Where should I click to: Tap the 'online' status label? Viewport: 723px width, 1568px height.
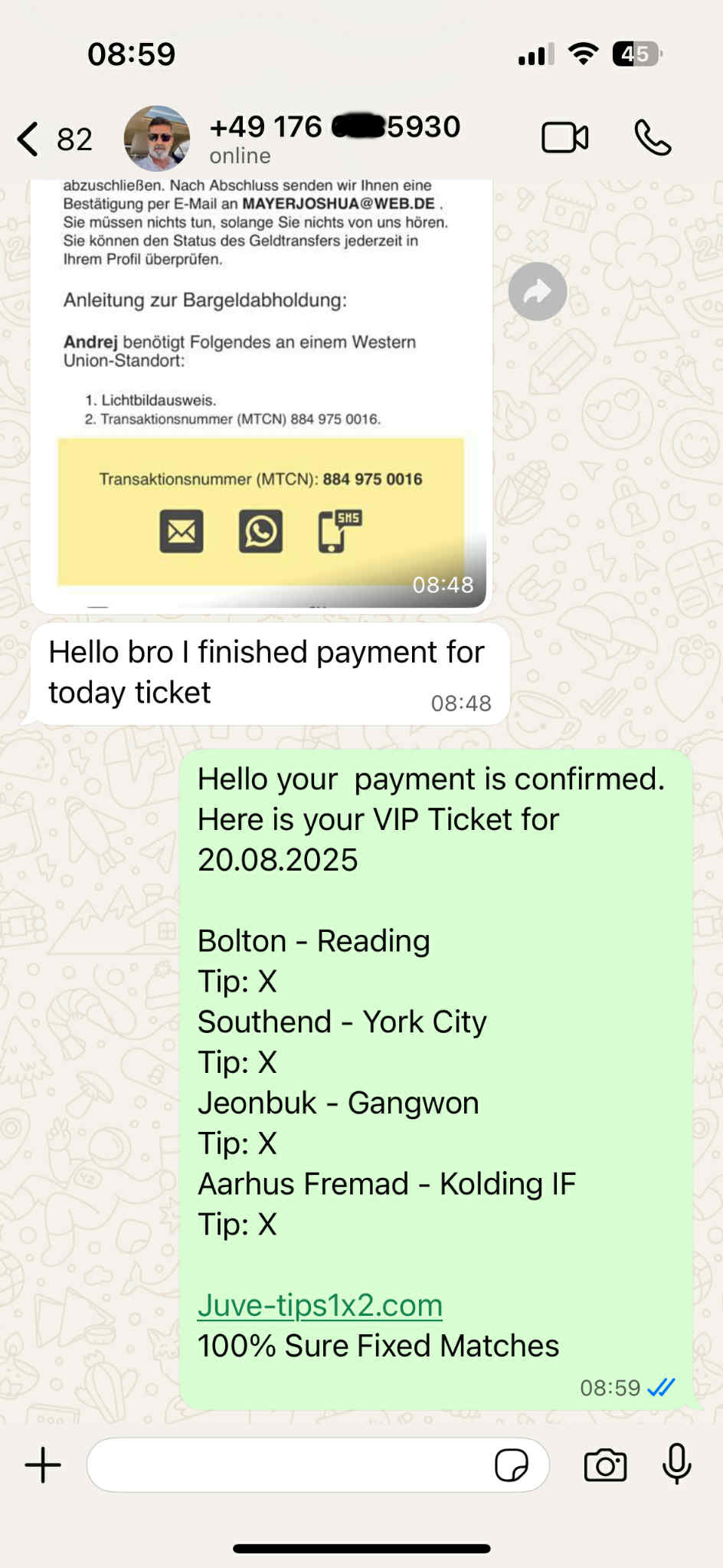pos(240,156)
